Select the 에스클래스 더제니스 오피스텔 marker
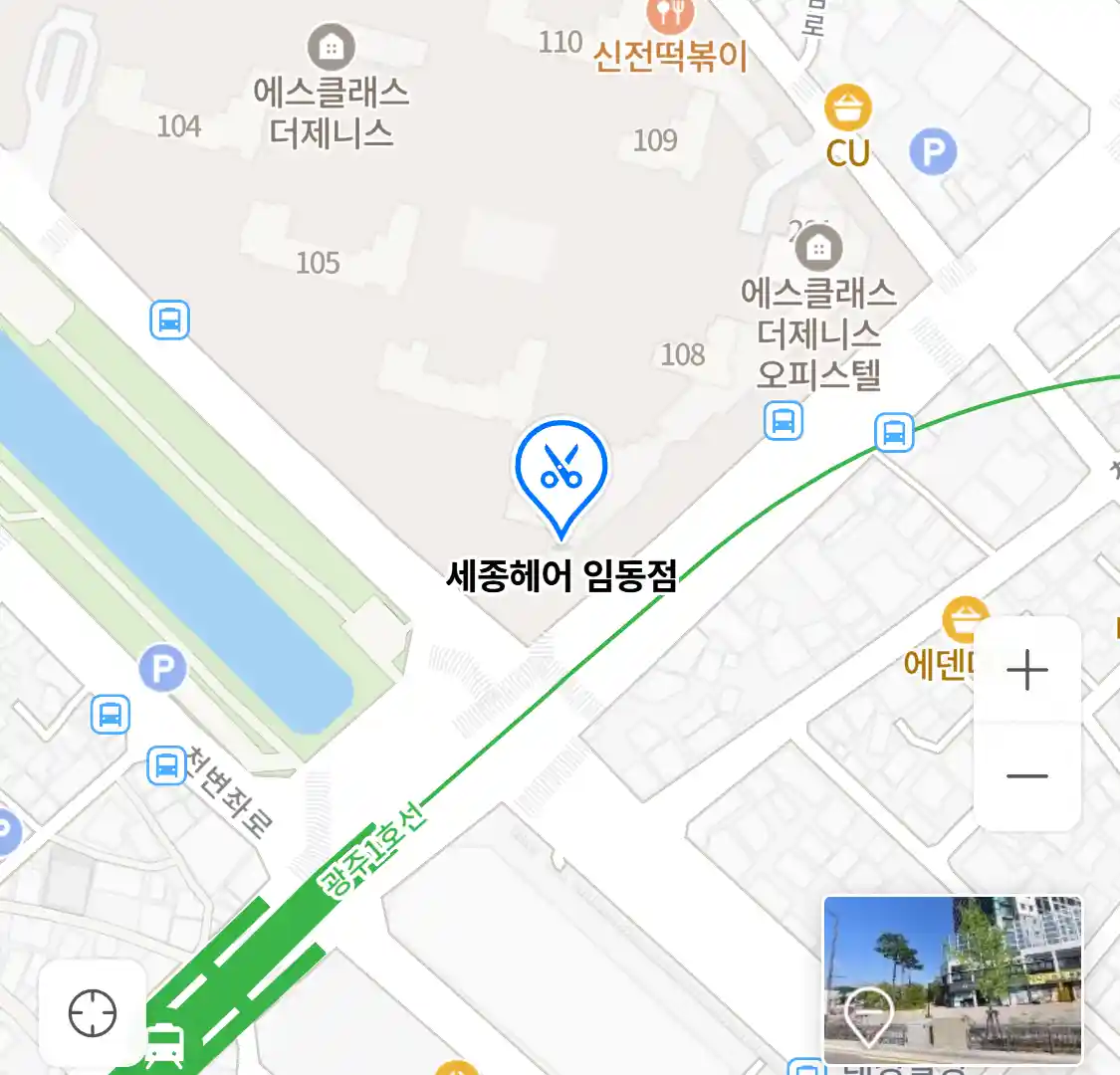This screenshot has height=1075, width=1120. click(818, 248)
